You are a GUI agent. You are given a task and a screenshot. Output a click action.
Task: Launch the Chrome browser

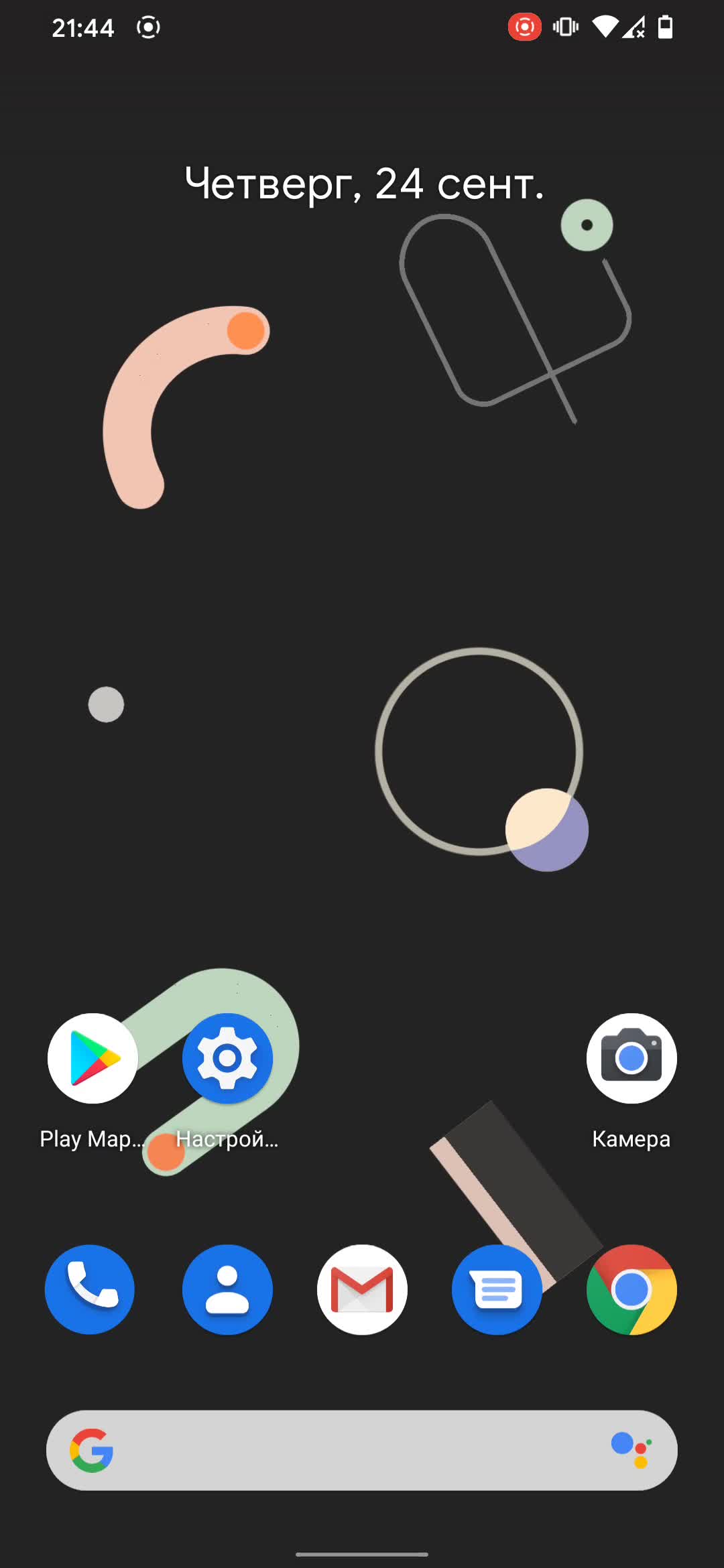click(631, 1289)
